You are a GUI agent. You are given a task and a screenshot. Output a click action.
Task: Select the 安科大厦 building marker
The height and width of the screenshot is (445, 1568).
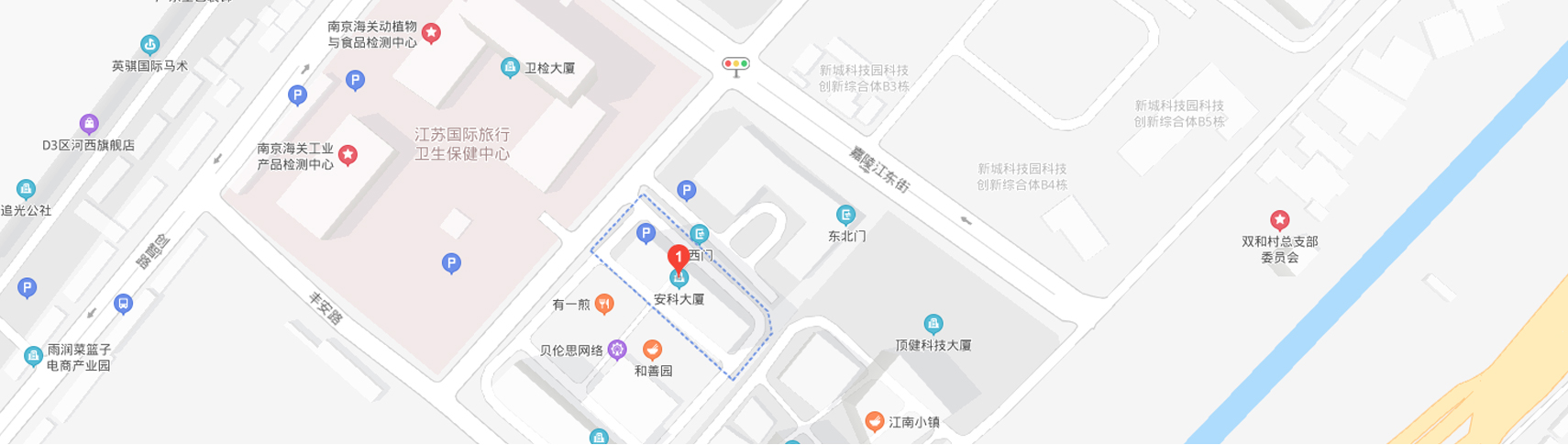(x=679, y=279)
